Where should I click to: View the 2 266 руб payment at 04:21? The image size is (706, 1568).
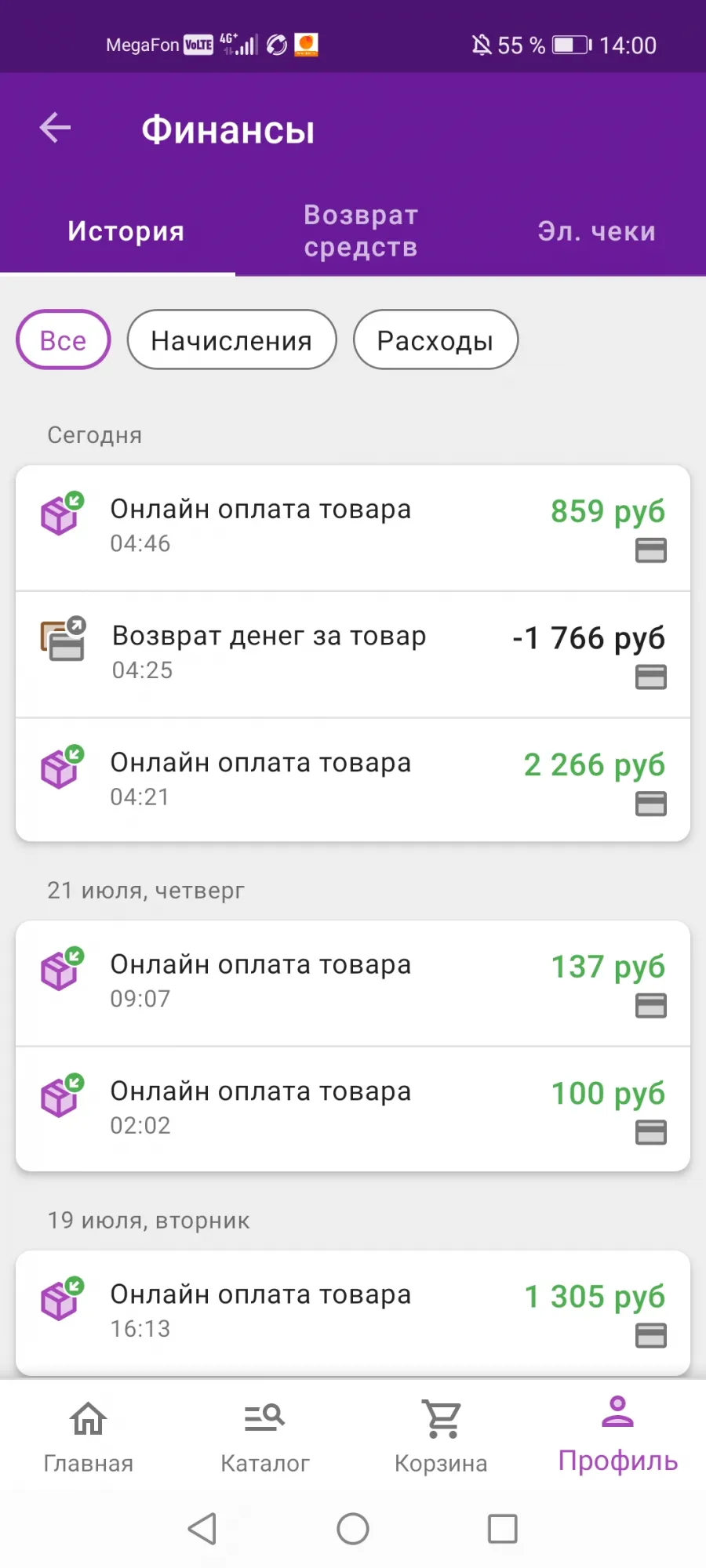353,780
